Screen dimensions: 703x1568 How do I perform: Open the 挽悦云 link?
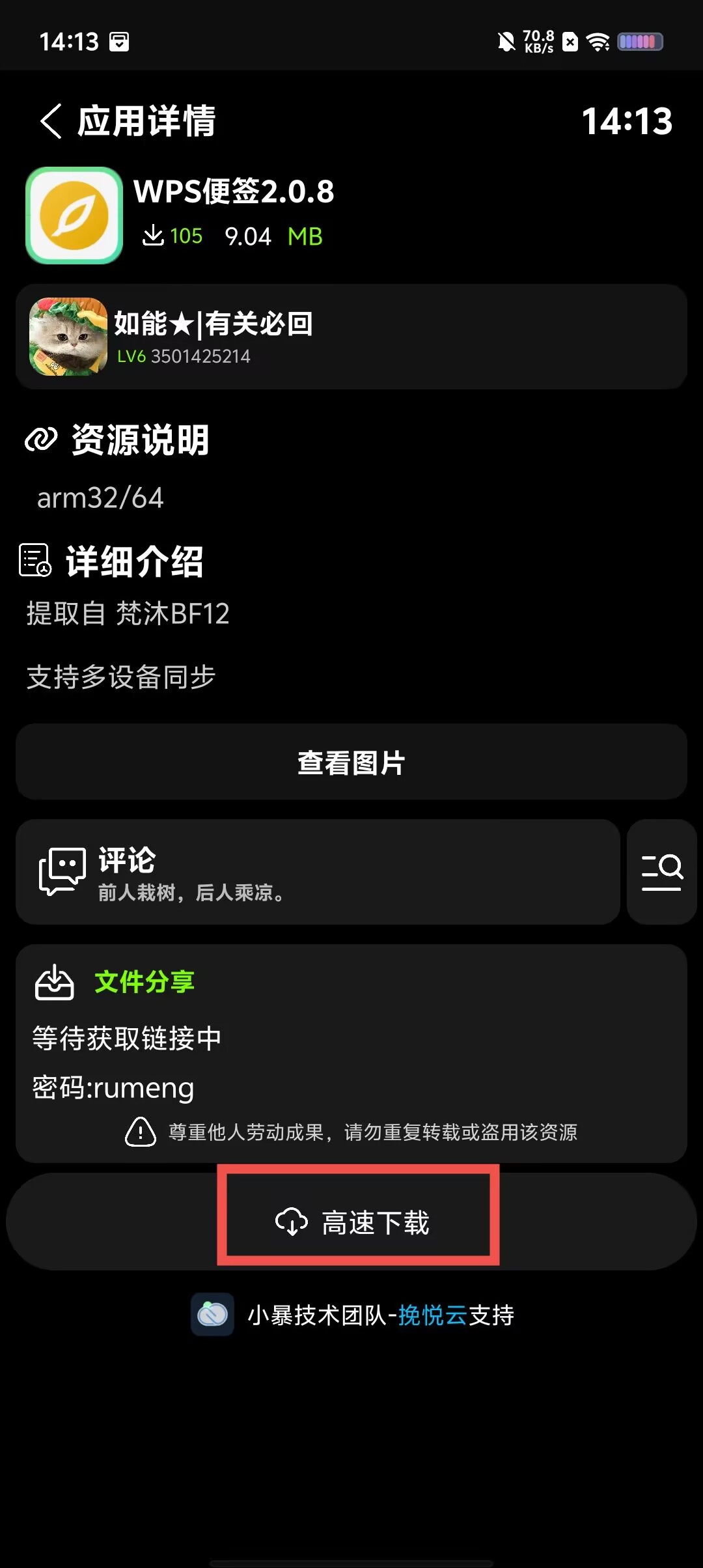click(x=432, y=1315)
